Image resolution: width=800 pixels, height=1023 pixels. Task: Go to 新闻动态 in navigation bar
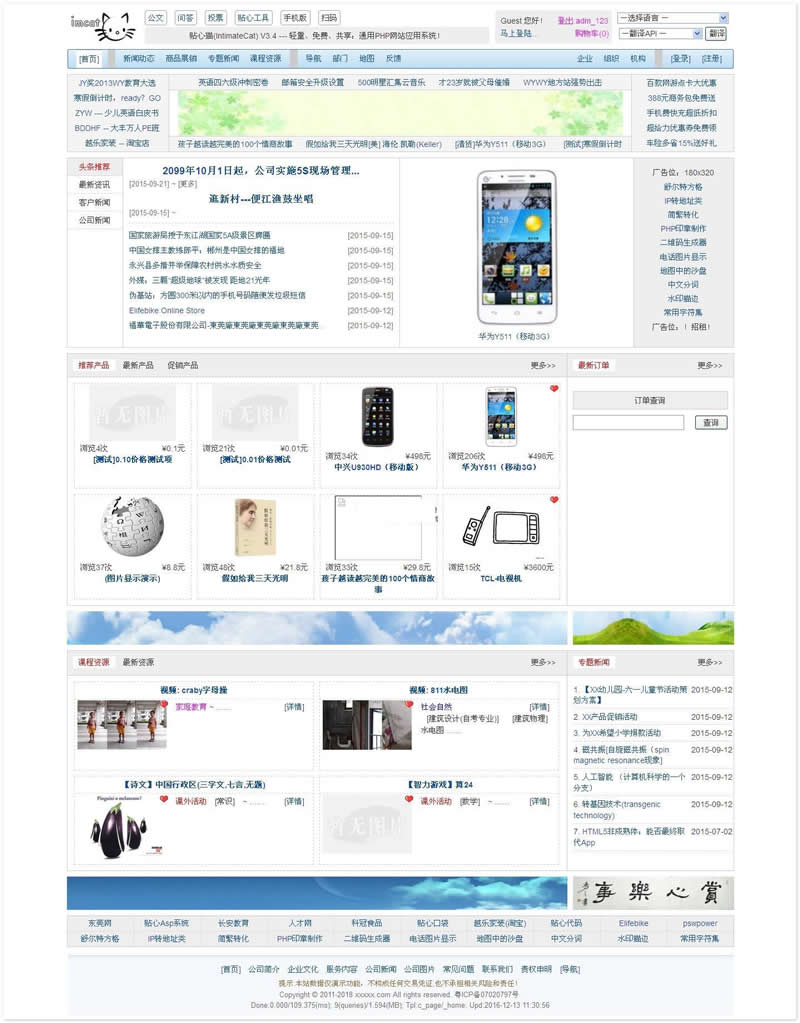click(138, 59)
